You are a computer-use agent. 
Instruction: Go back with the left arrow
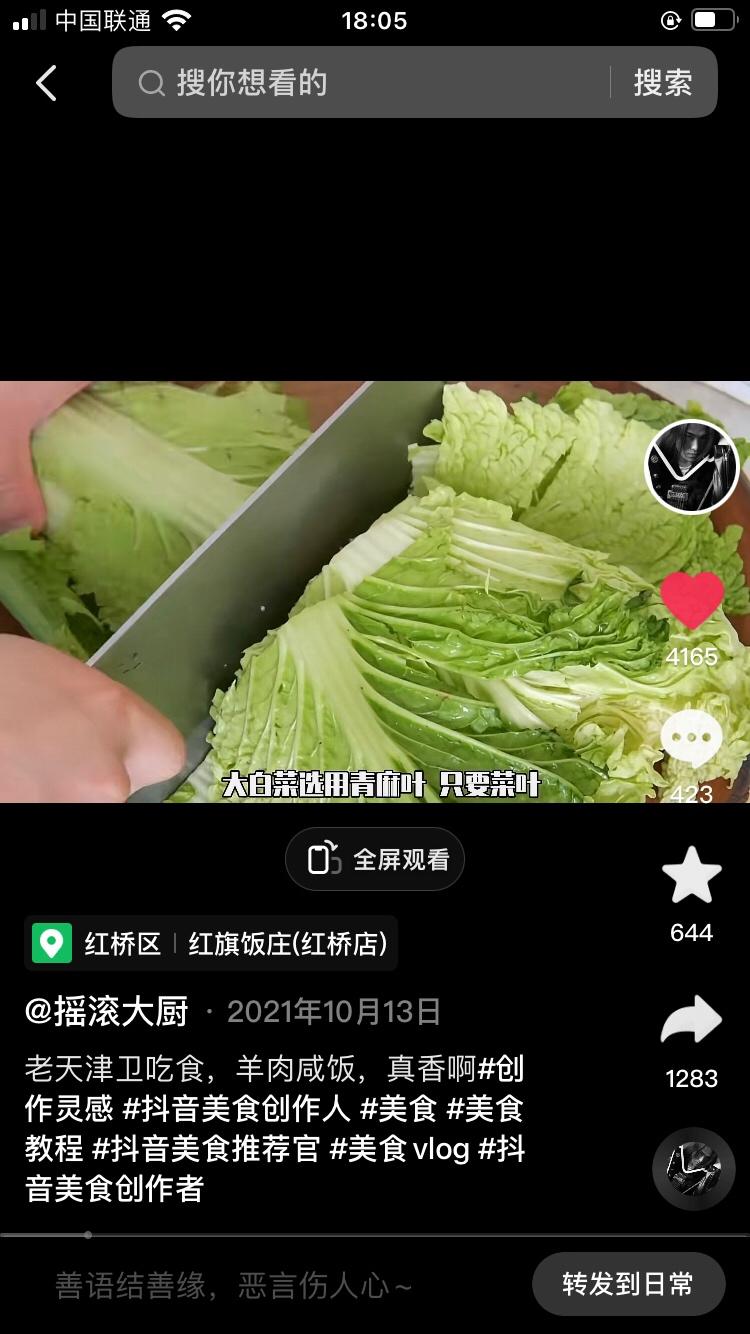(45, 83)
